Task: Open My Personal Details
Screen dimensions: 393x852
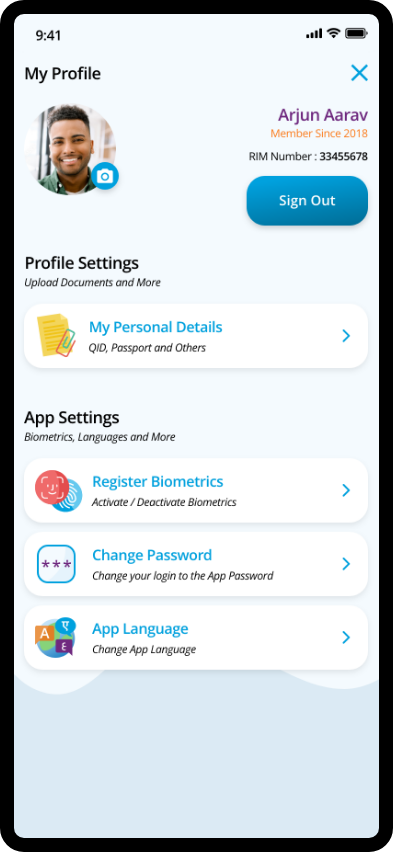Action: point(196,336)
